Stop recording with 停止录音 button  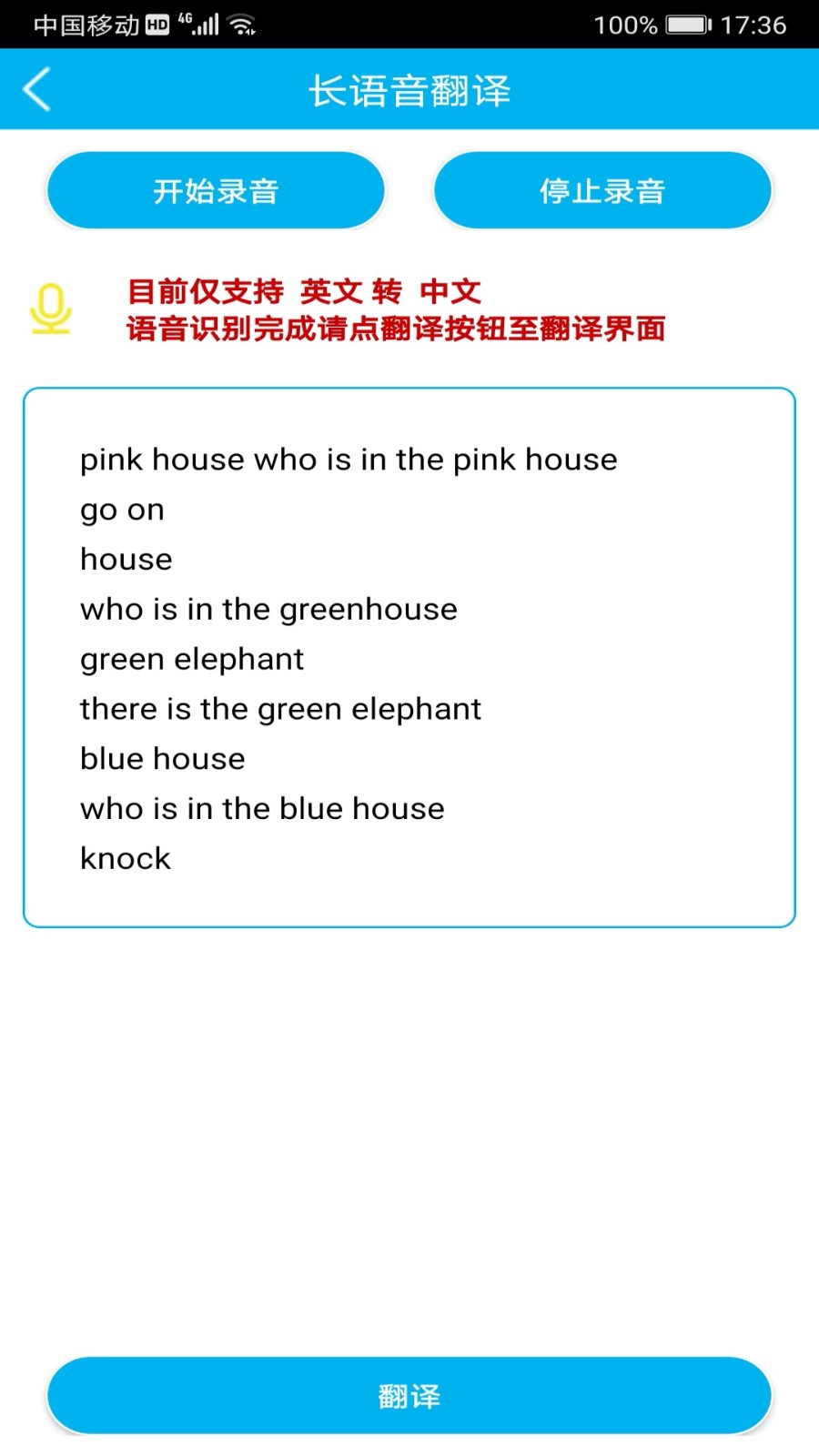[602, 190]
